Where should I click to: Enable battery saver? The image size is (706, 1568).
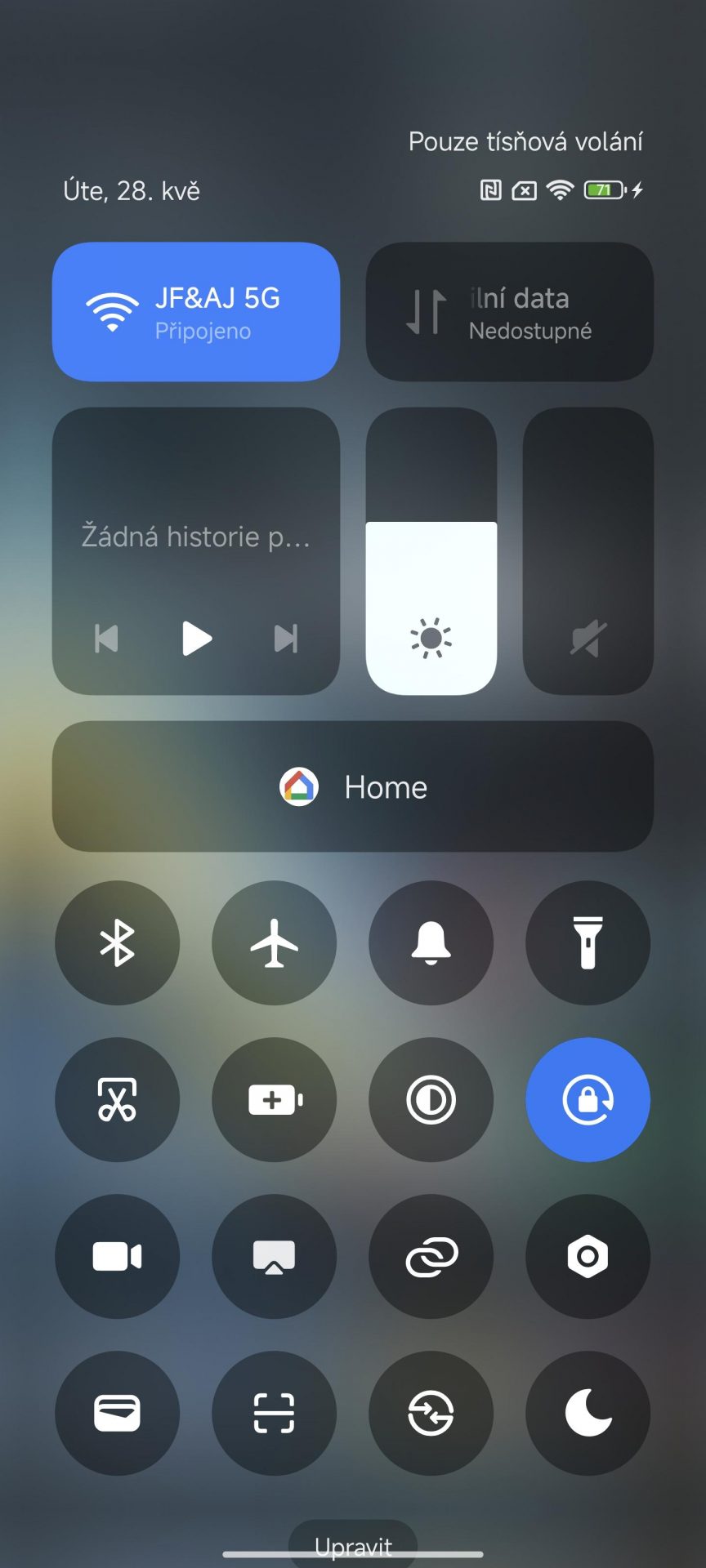pos(274,1099)
